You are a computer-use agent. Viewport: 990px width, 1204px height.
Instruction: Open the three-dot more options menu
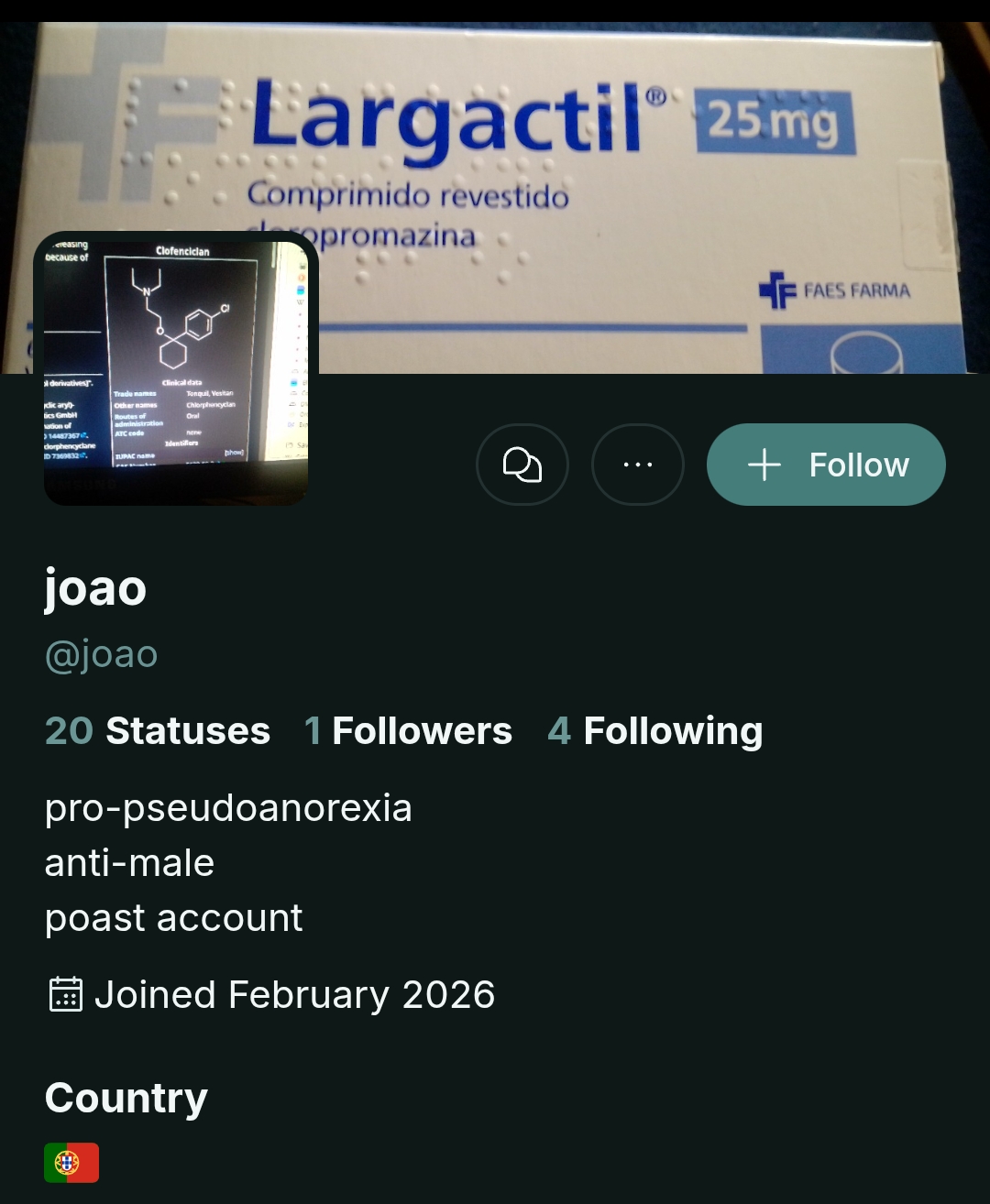pos(638,465)
